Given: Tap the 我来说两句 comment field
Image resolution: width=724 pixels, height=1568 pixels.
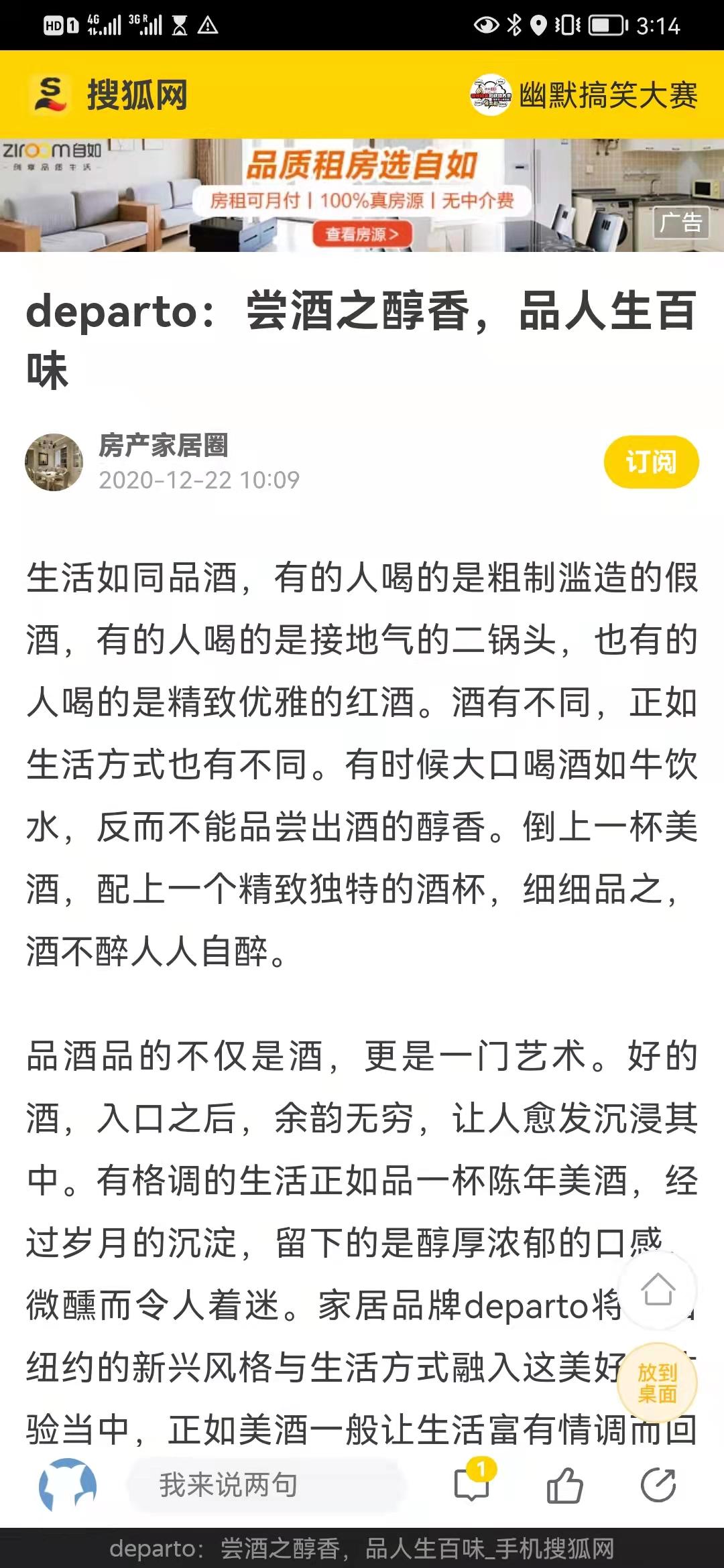Looking at the screenshot, I should click(268, 1486).
